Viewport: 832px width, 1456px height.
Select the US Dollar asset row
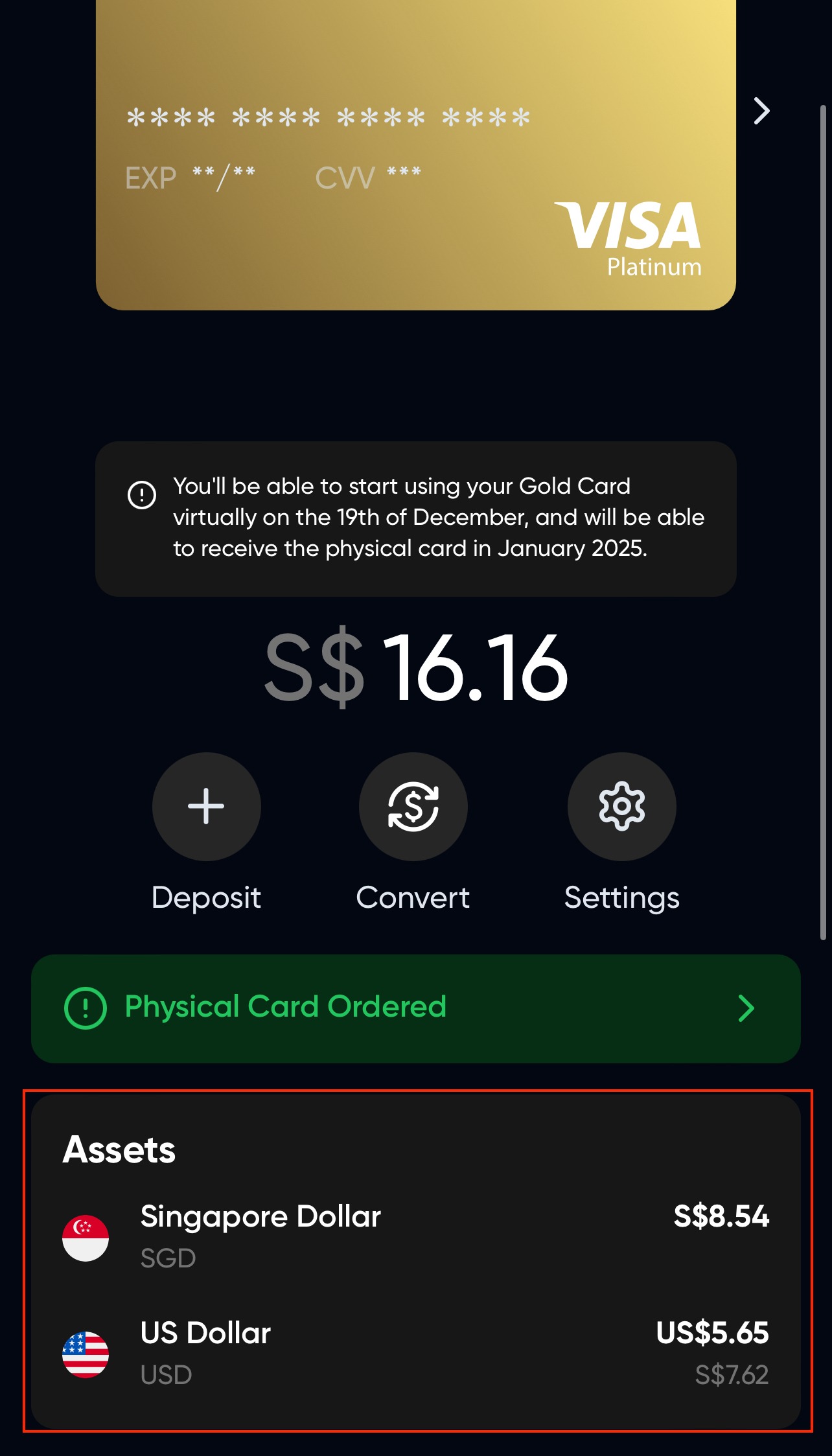click(x=415, y=1353)
